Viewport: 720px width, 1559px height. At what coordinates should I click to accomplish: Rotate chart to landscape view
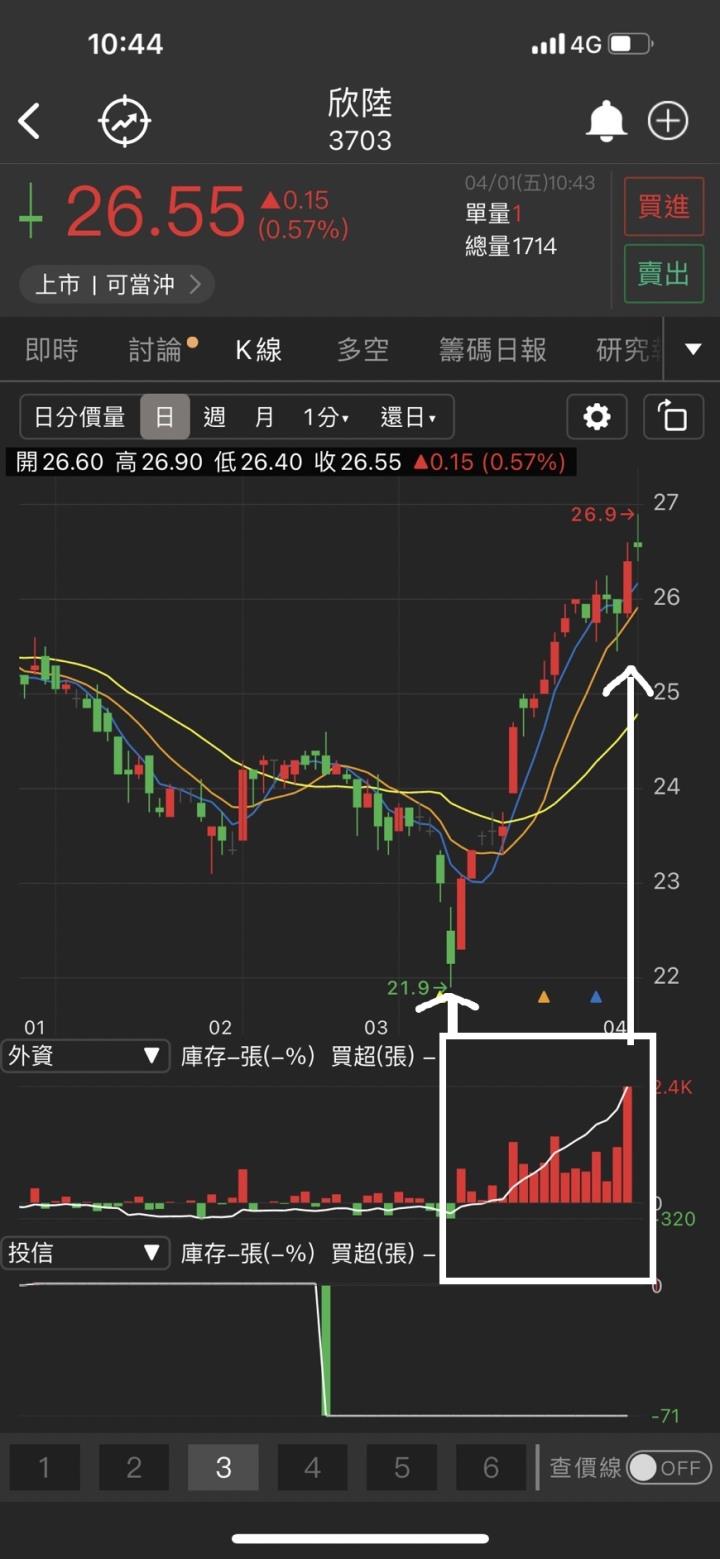coord(673,417)
